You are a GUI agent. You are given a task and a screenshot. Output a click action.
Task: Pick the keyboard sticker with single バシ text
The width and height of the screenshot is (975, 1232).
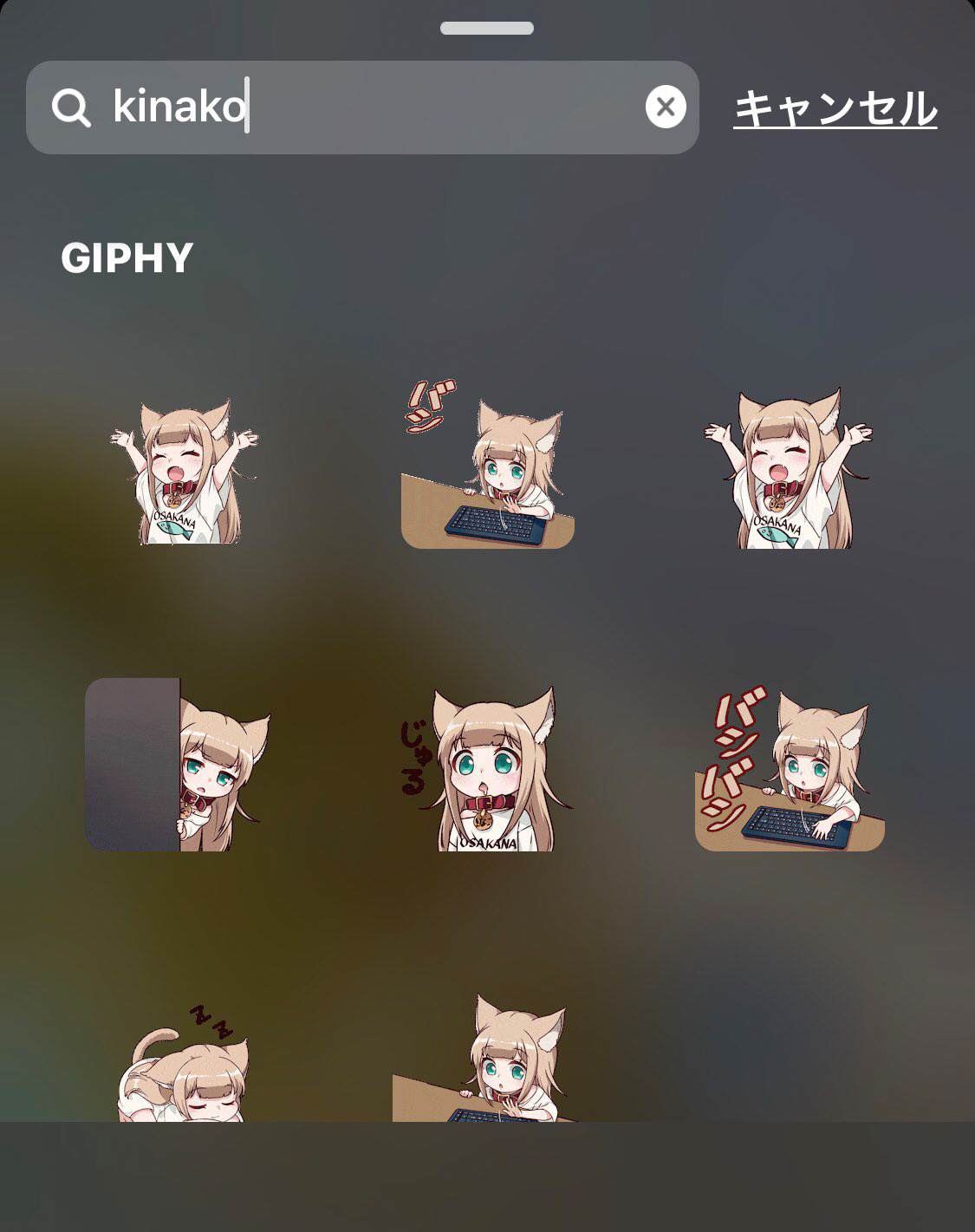pyautogui.click(x=487, y=468)
